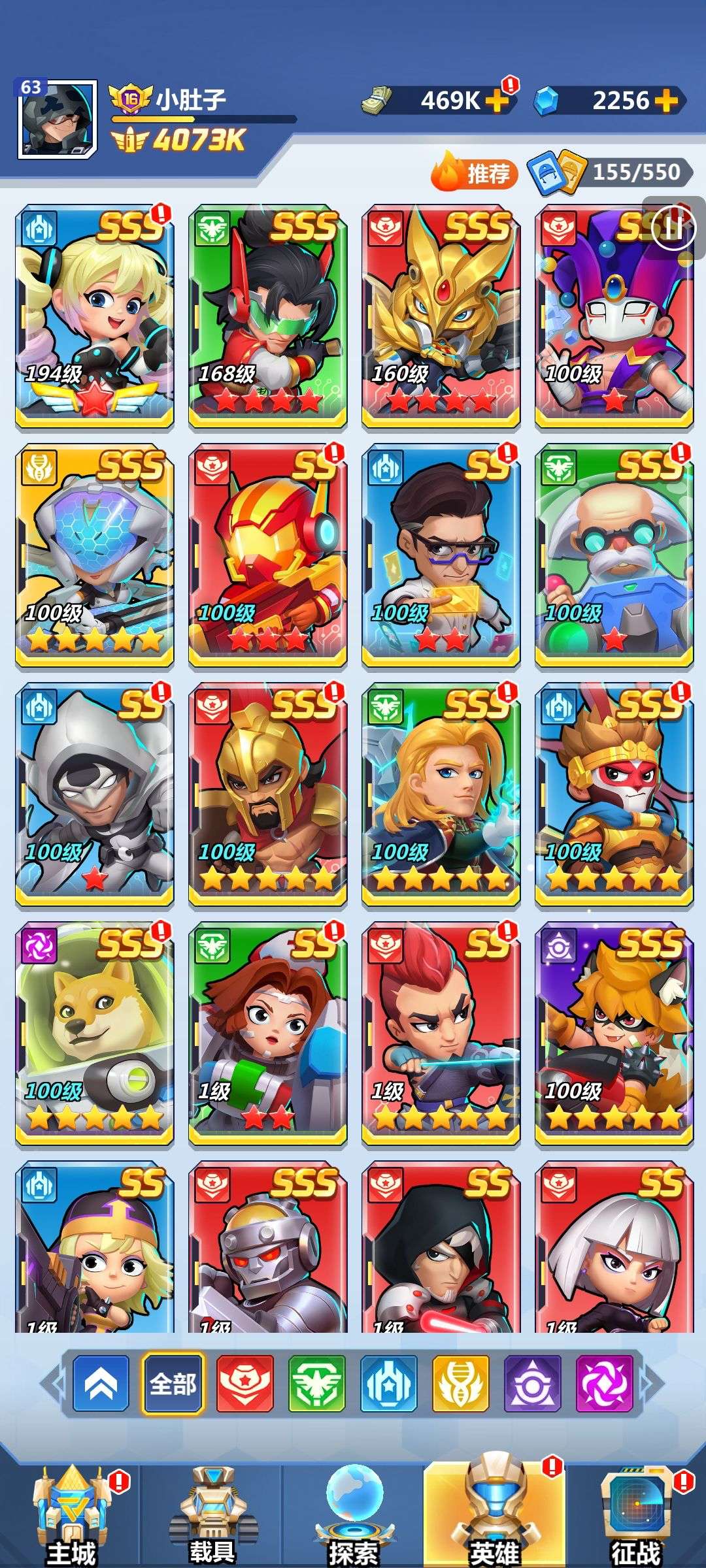This screenshot has width=706, height=1568.
Task: Filter heroes by the yellow faction emblem
Action: [x=460, y=1384]
